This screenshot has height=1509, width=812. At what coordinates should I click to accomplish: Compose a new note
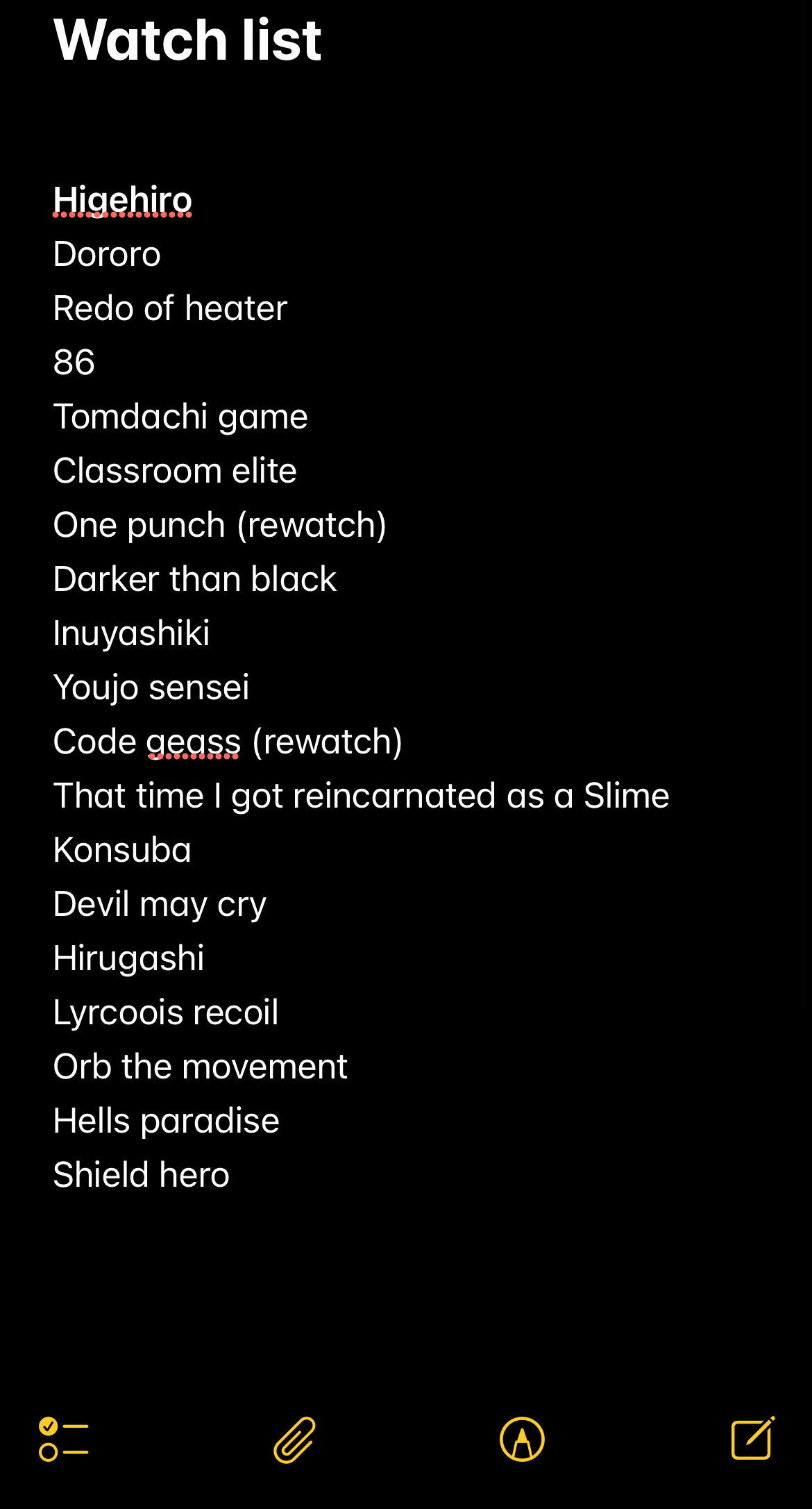pos(753,1438)
